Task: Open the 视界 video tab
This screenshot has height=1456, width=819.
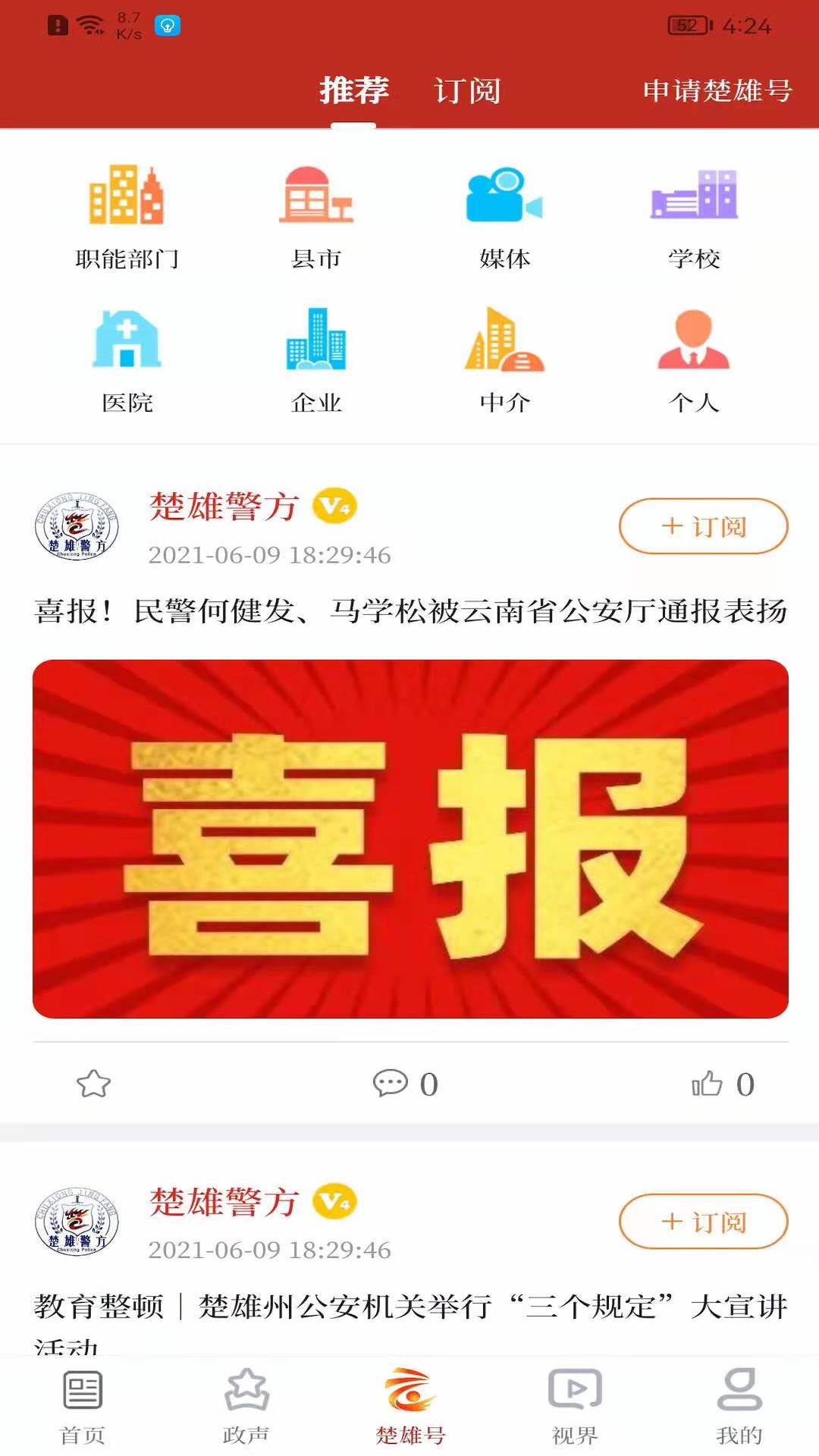Action: (x=575, y=1407)
